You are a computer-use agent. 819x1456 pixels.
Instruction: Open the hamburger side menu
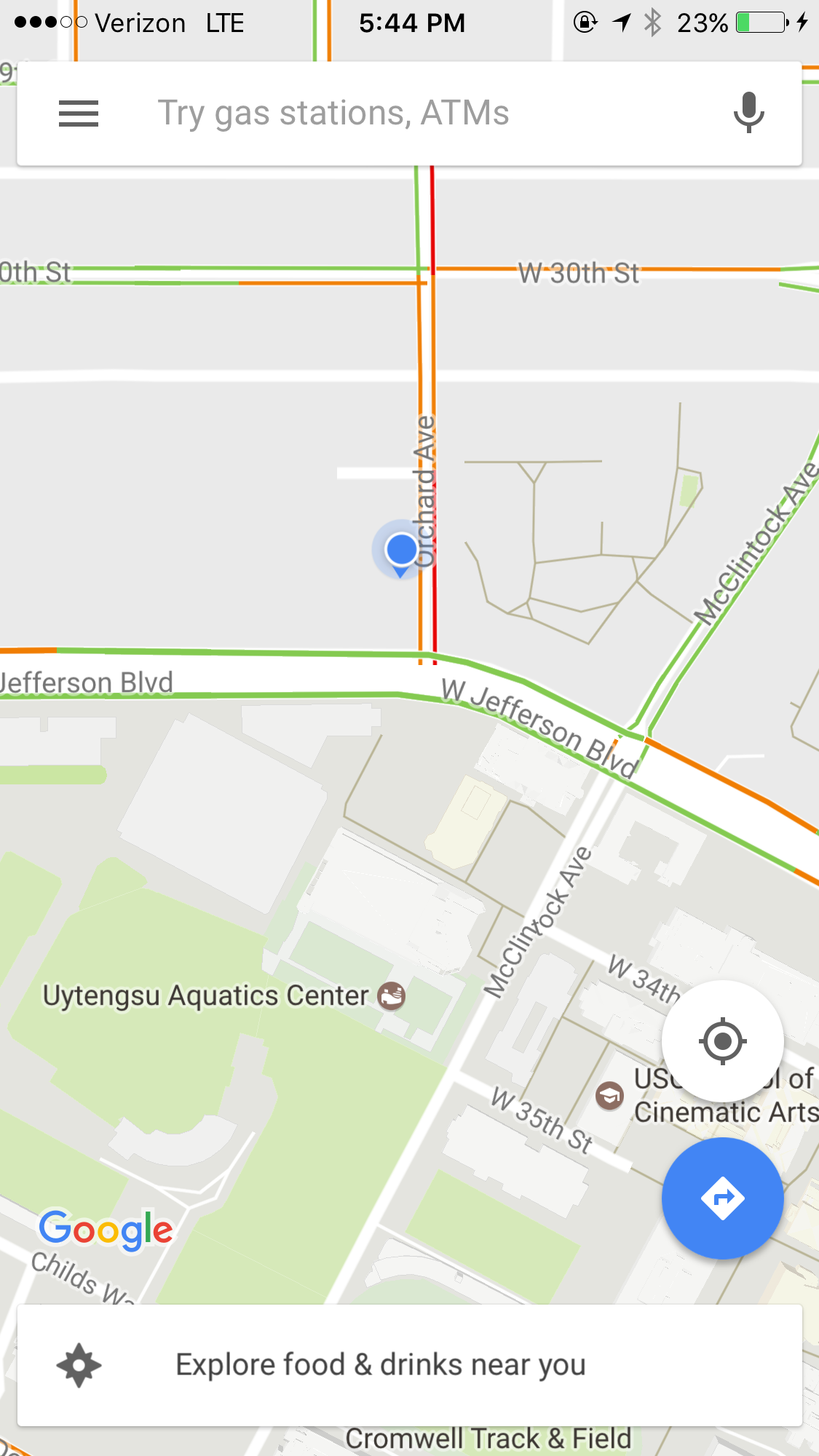[x=79, y=114]
